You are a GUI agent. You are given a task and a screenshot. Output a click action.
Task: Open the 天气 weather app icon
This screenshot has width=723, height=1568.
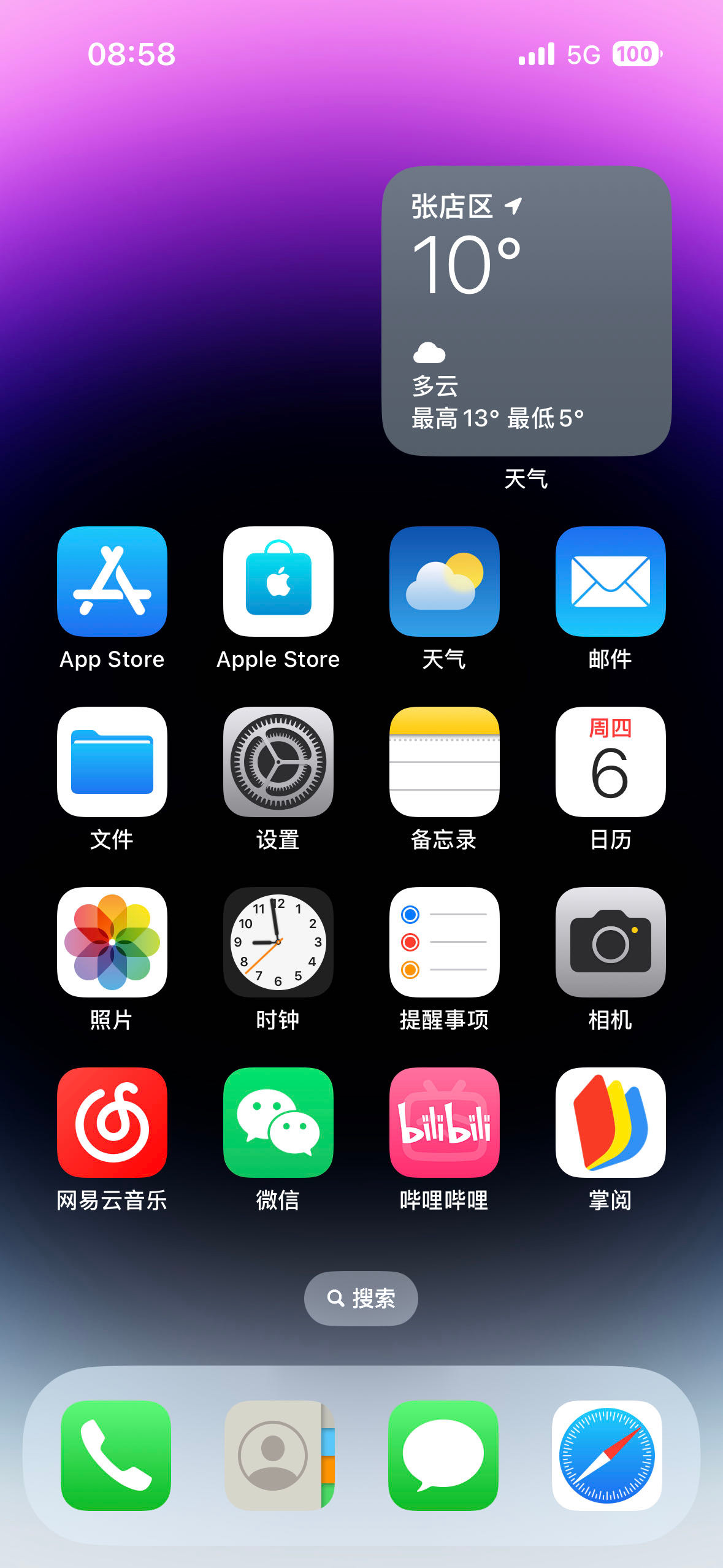[444, 581]
